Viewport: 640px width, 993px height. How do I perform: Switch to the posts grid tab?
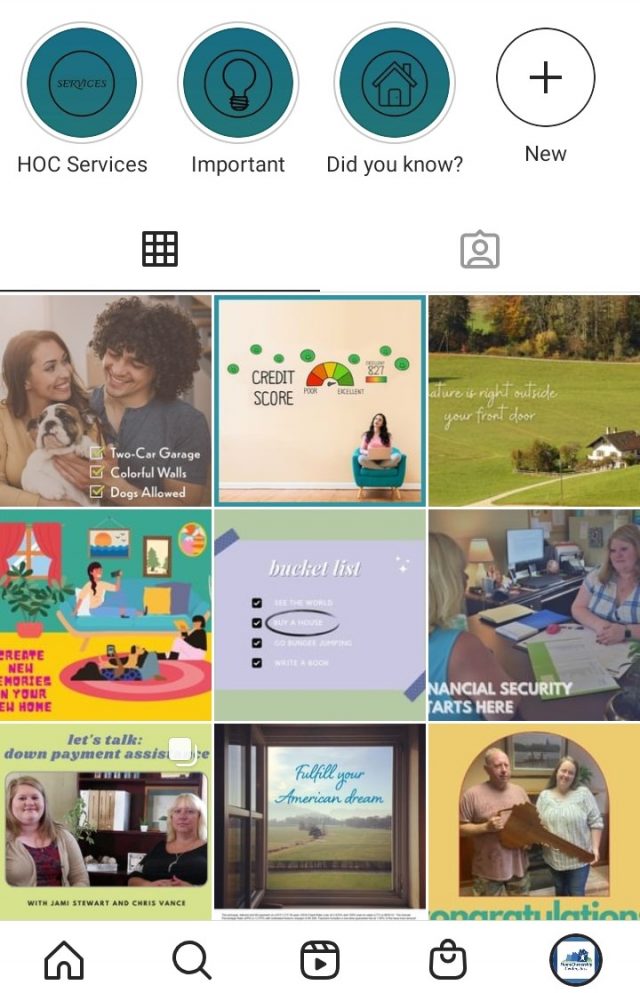click(x=160, y=249)
